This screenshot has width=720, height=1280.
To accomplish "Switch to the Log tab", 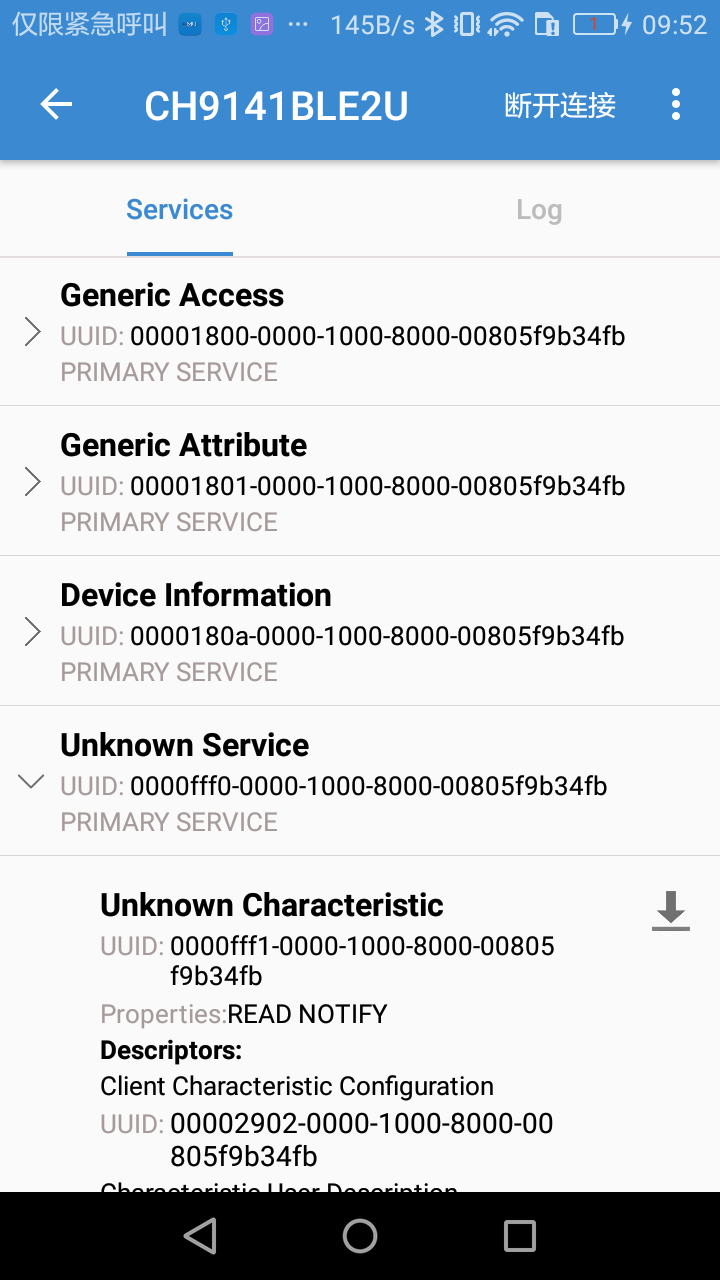I will (539, 210).
